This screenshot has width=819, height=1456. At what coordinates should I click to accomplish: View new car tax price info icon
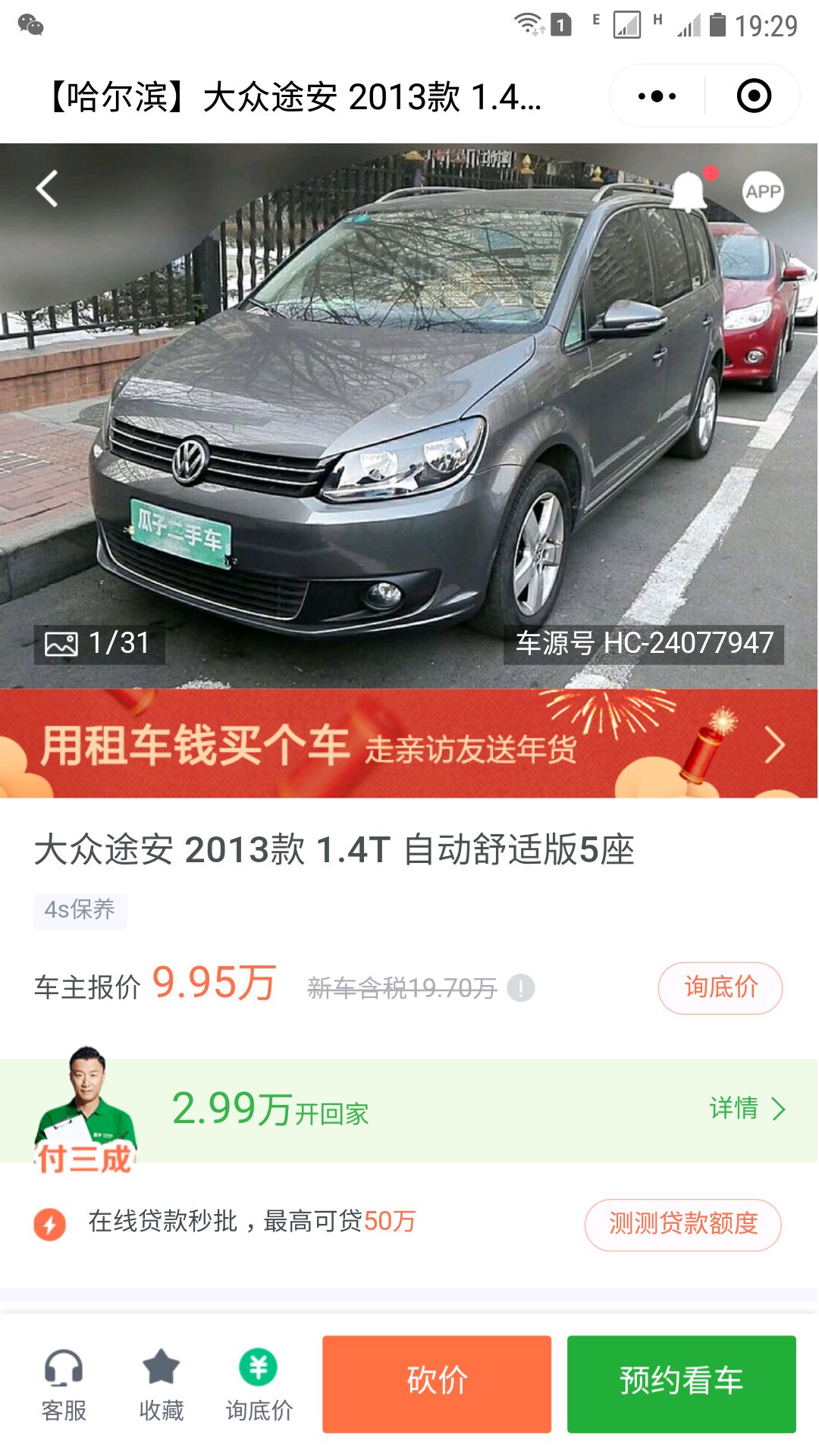point(521,988)
